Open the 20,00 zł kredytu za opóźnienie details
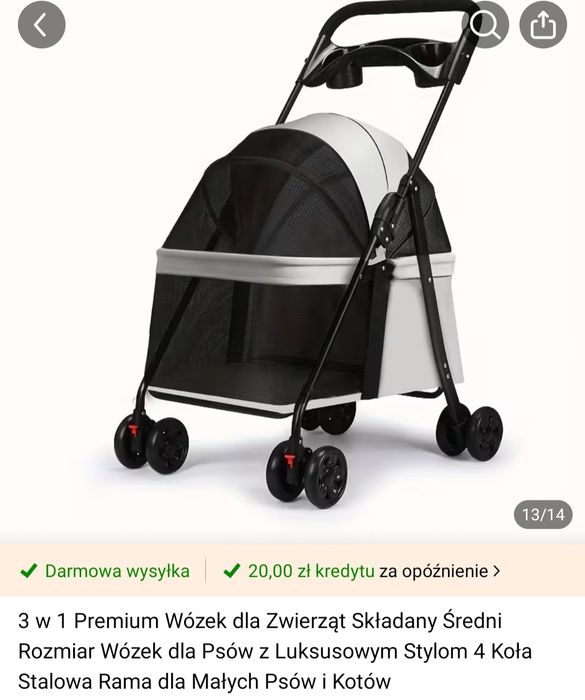The height and width of the screenshot is (700, 585). (x=361, y=571)
